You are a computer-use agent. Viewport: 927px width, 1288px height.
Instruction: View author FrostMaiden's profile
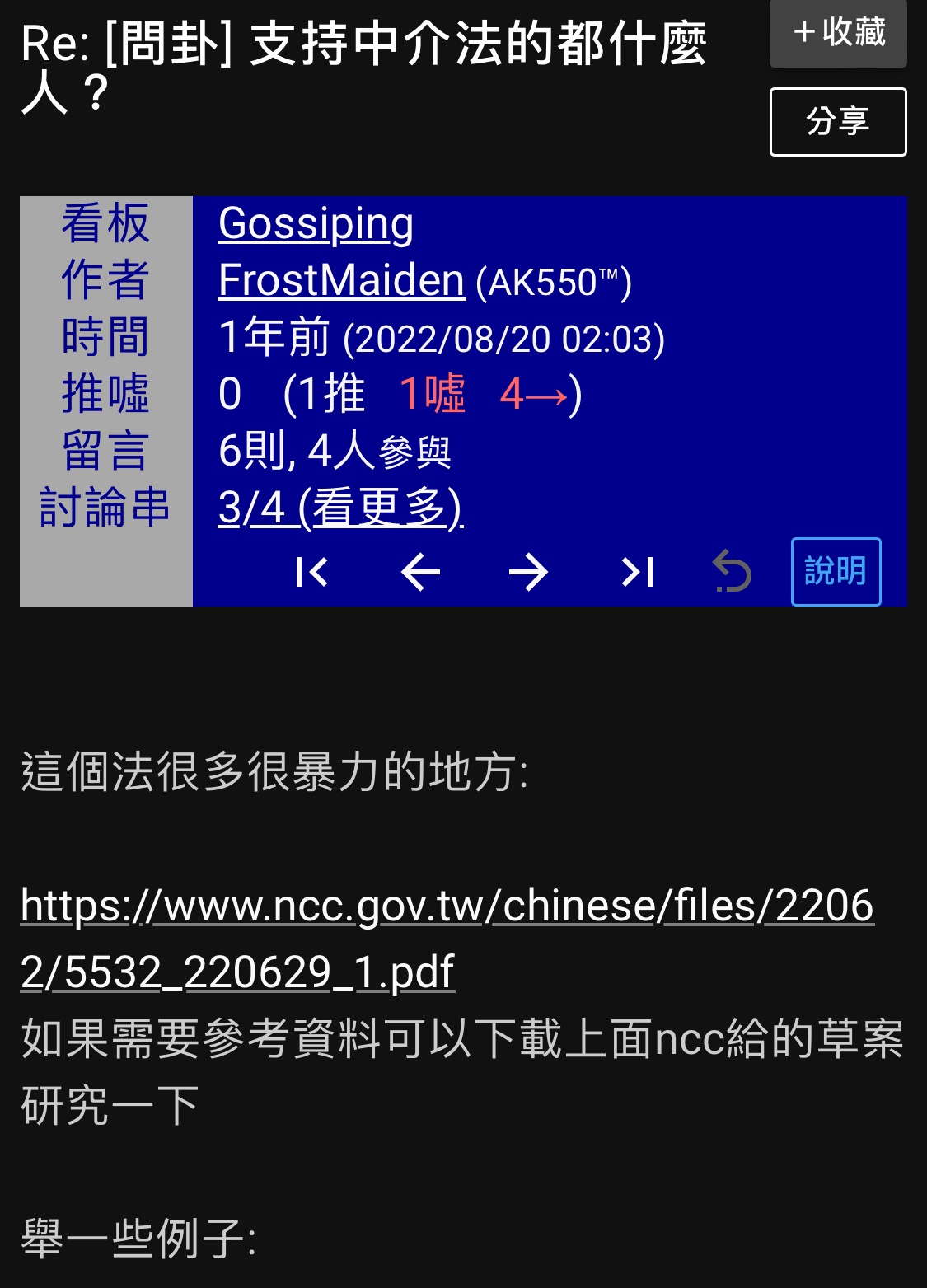pos(341,281)
